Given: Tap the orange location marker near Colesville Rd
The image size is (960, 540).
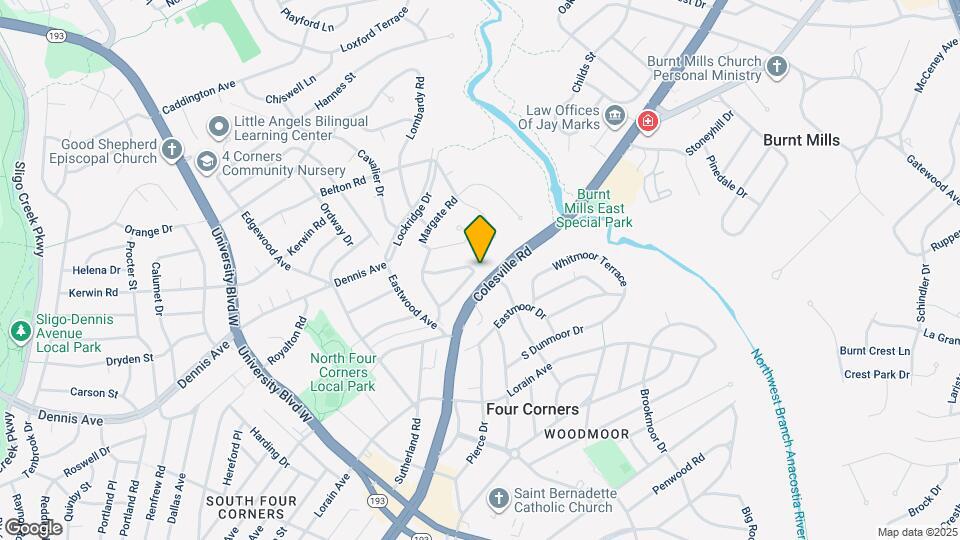Looking at the screenshot, I should [480, 239].
